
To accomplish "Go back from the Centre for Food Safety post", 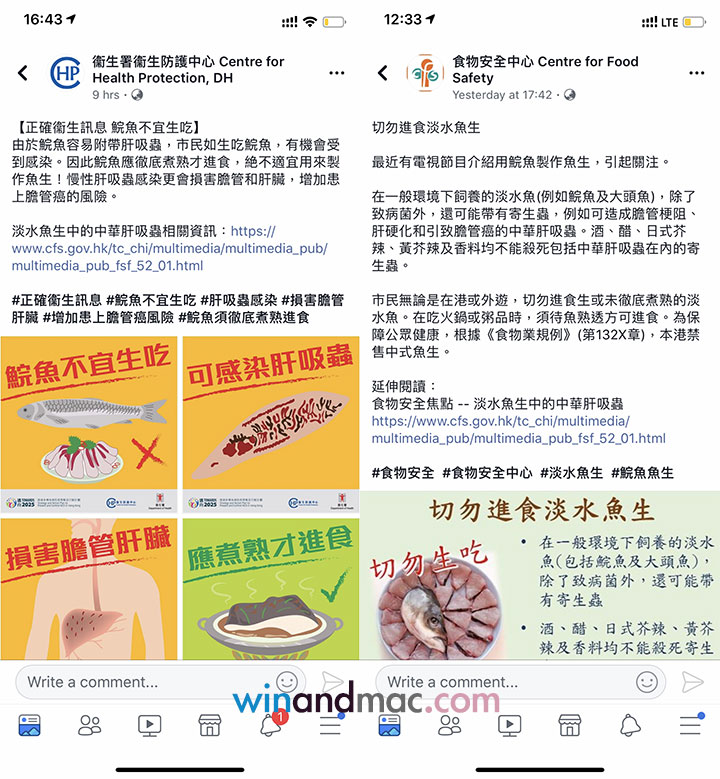I will [383, 73].
